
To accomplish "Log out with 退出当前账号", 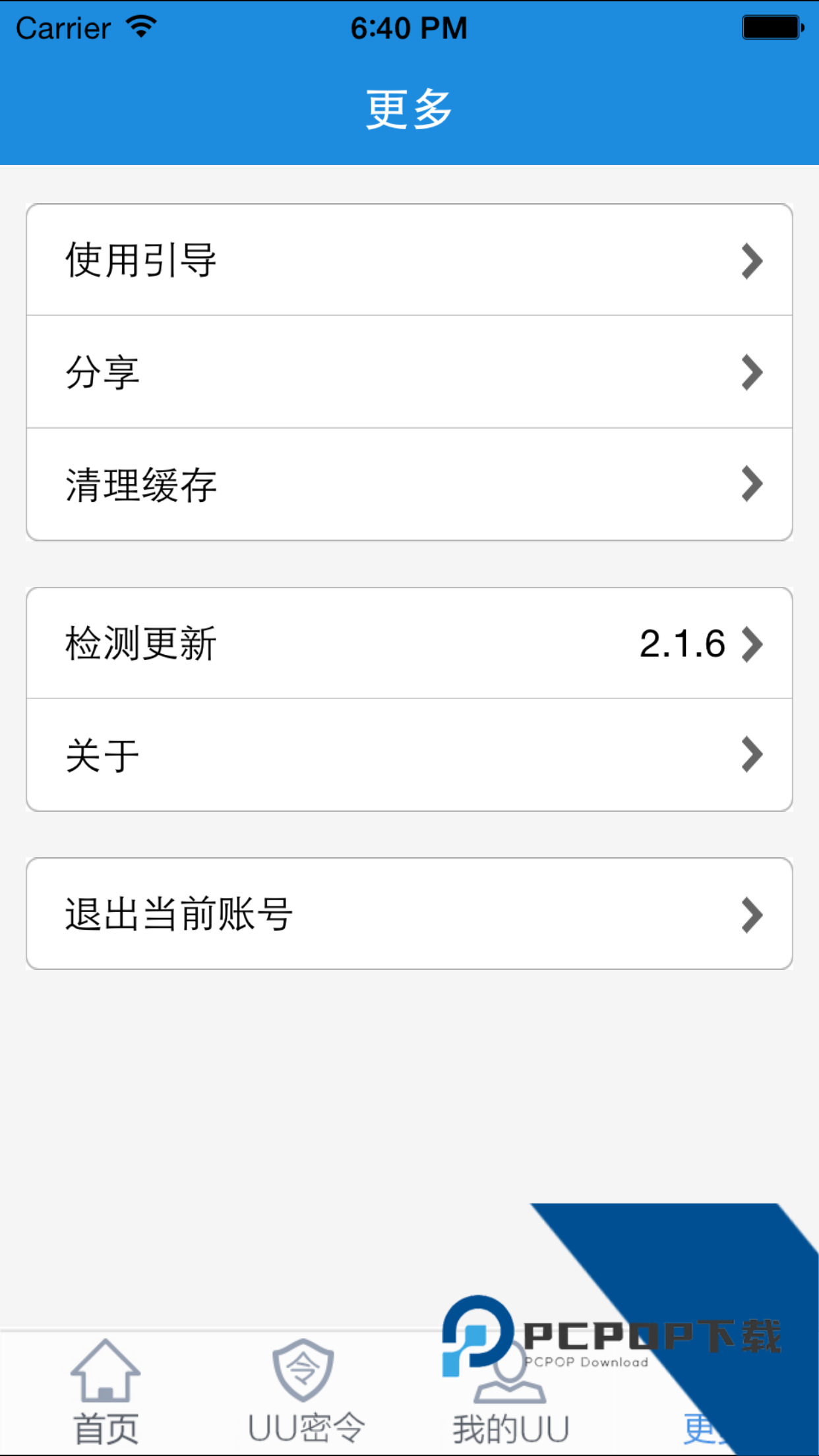I will coord(409,914).
